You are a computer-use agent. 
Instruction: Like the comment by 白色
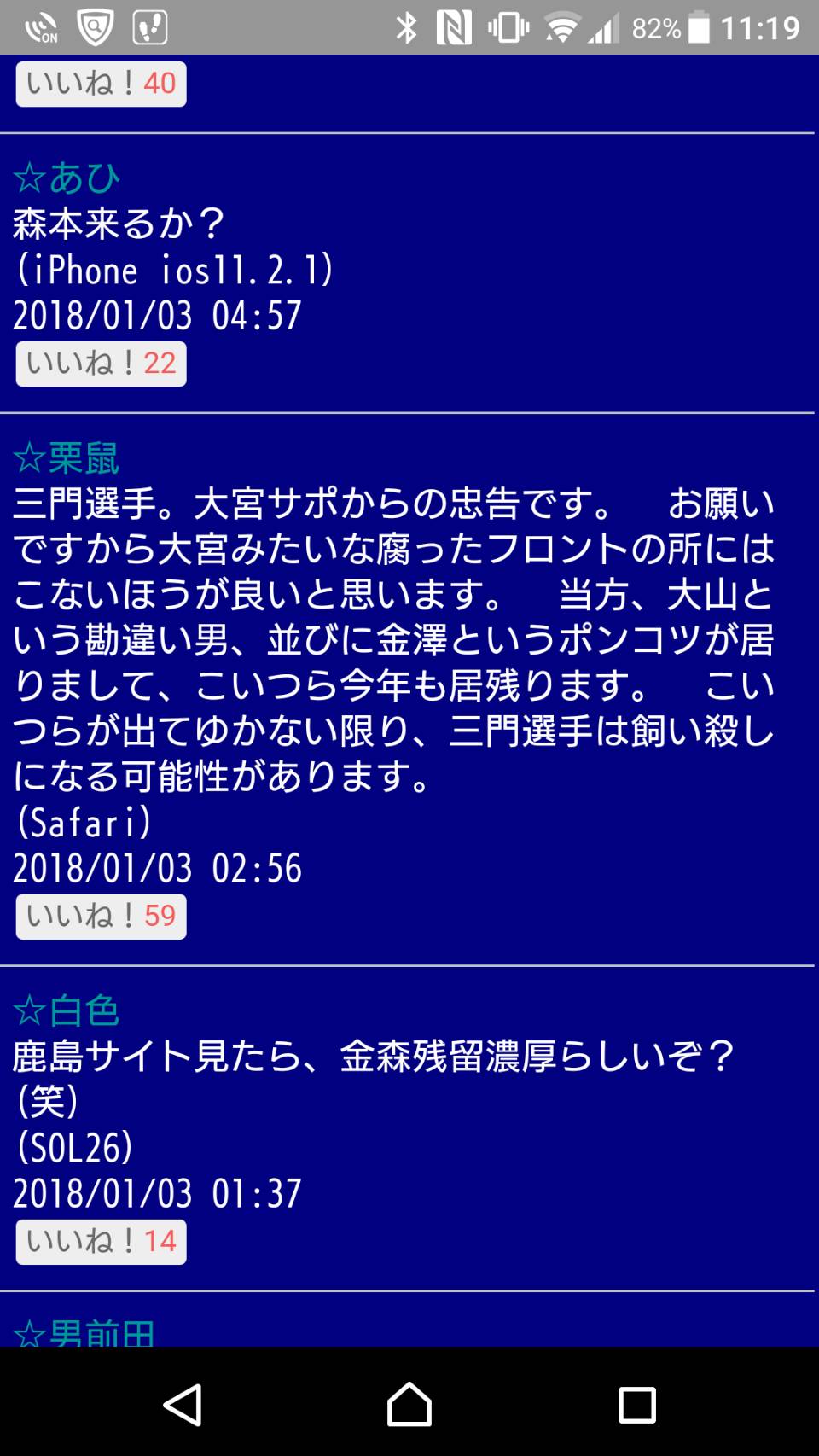point(101,1242)
